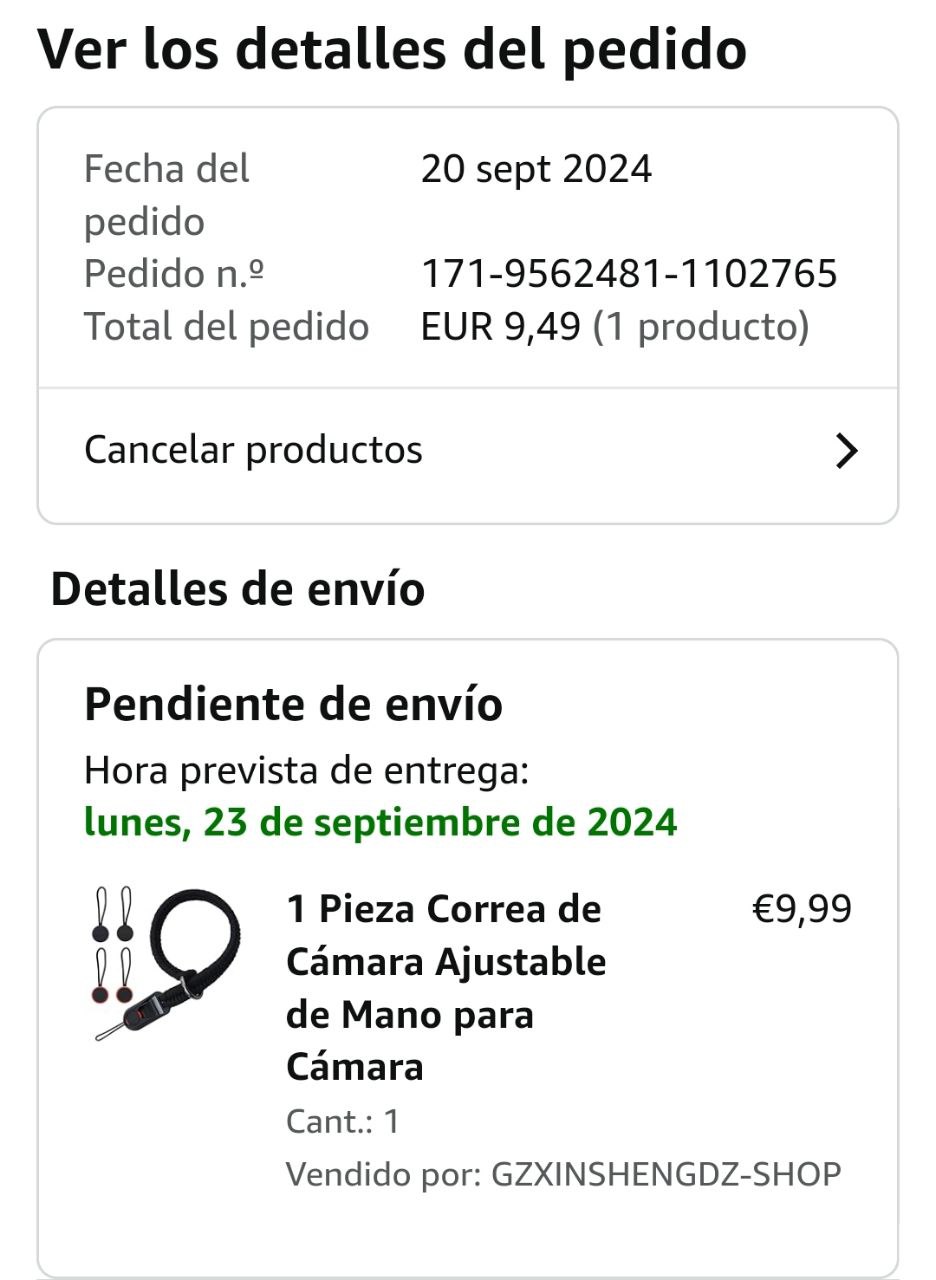Viewport: 936px width, 1280px height.
Task: Open the Correa de Cámara Ajustable product title
Action: pos(446,987)
